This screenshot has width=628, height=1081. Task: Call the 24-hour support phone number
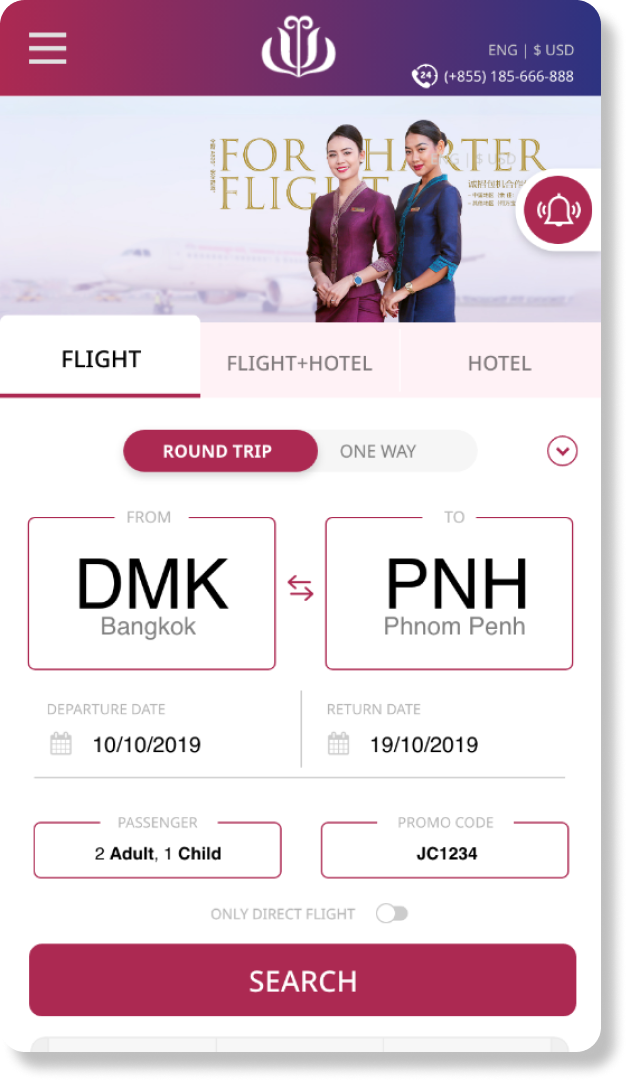coord(494,76)
